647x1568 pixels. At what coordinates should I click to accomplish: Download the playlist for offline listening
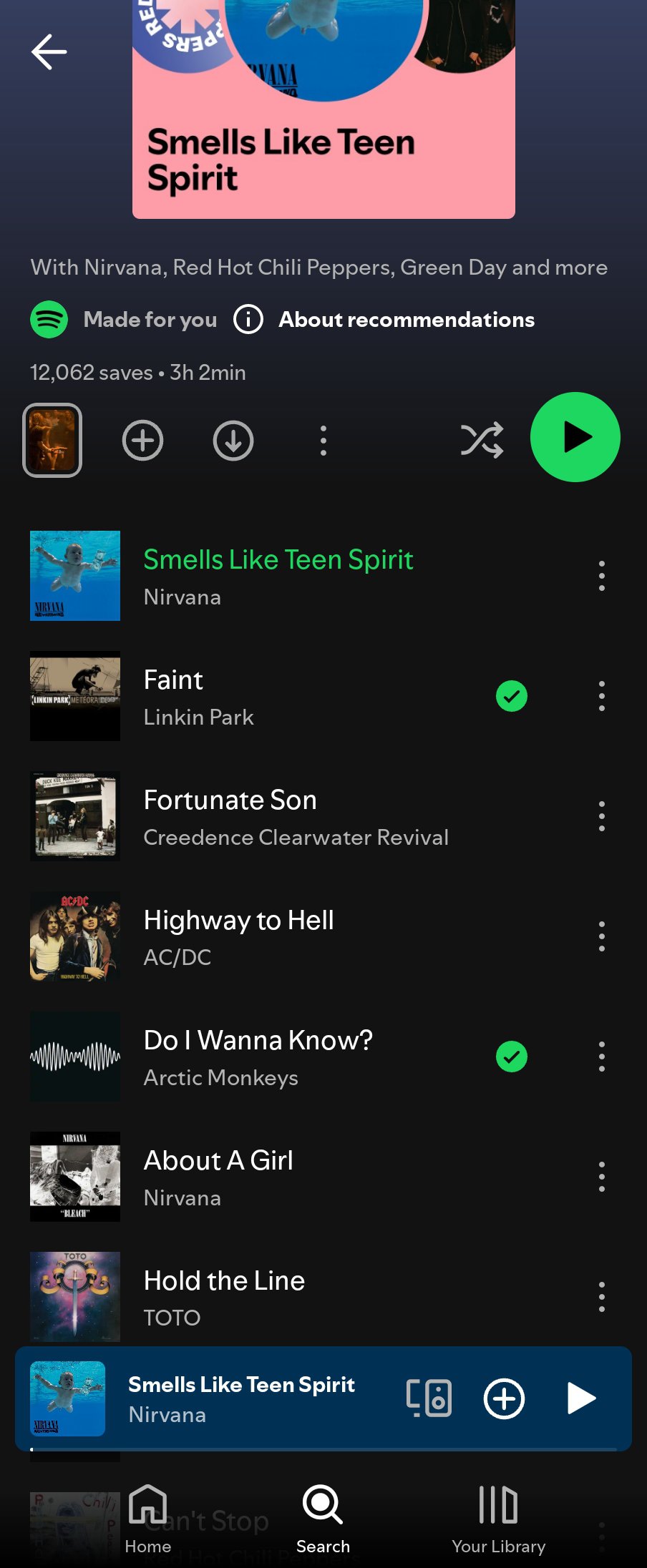(x=233, y=441)
